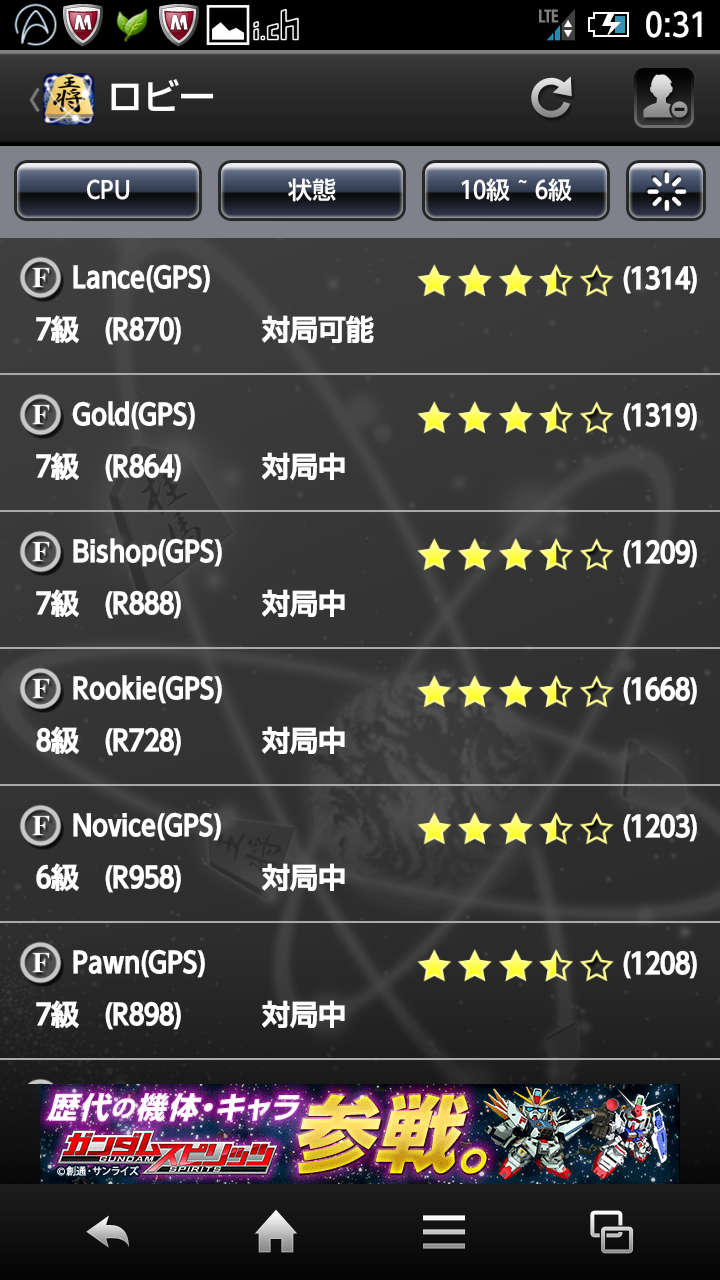Select opponent Gold(GPS)
720x1280 pixels.
360,442
